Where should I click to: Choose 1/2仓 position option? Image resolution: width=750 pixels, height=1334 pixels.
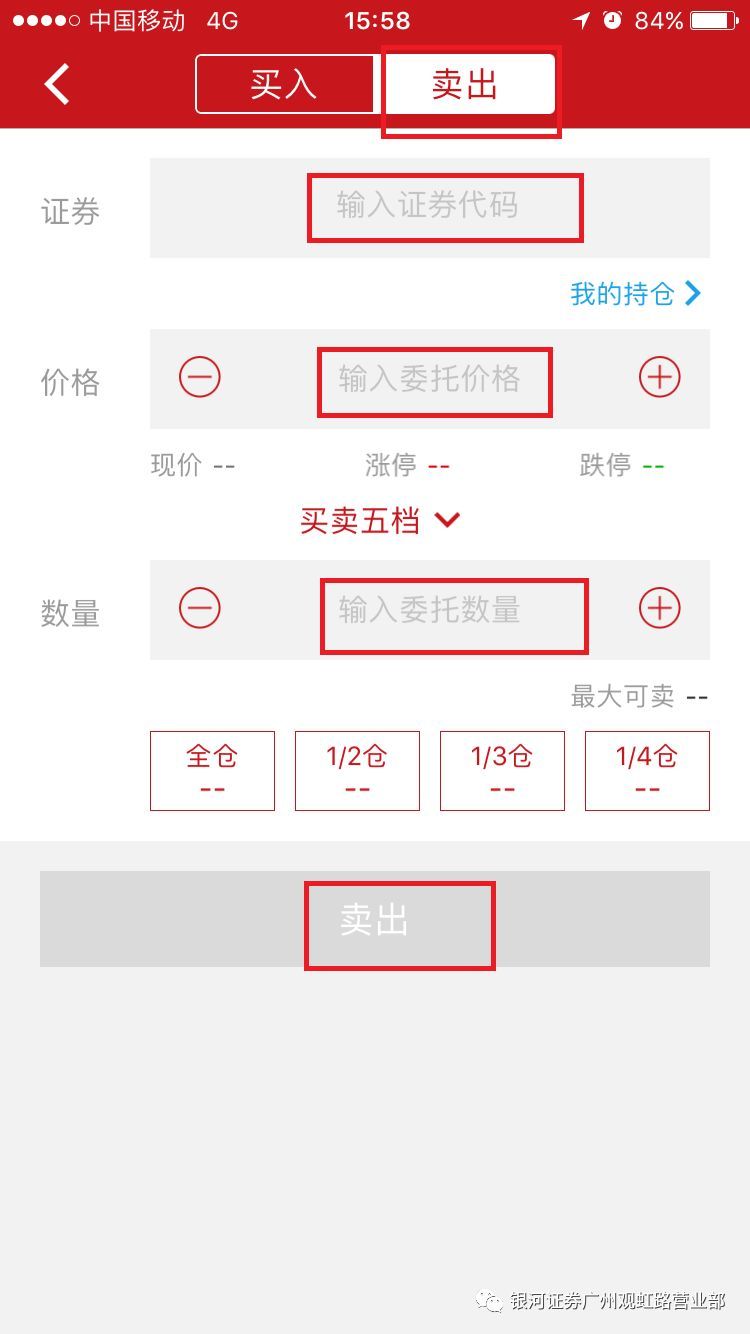pyautogui.click(x=357, y=770)
